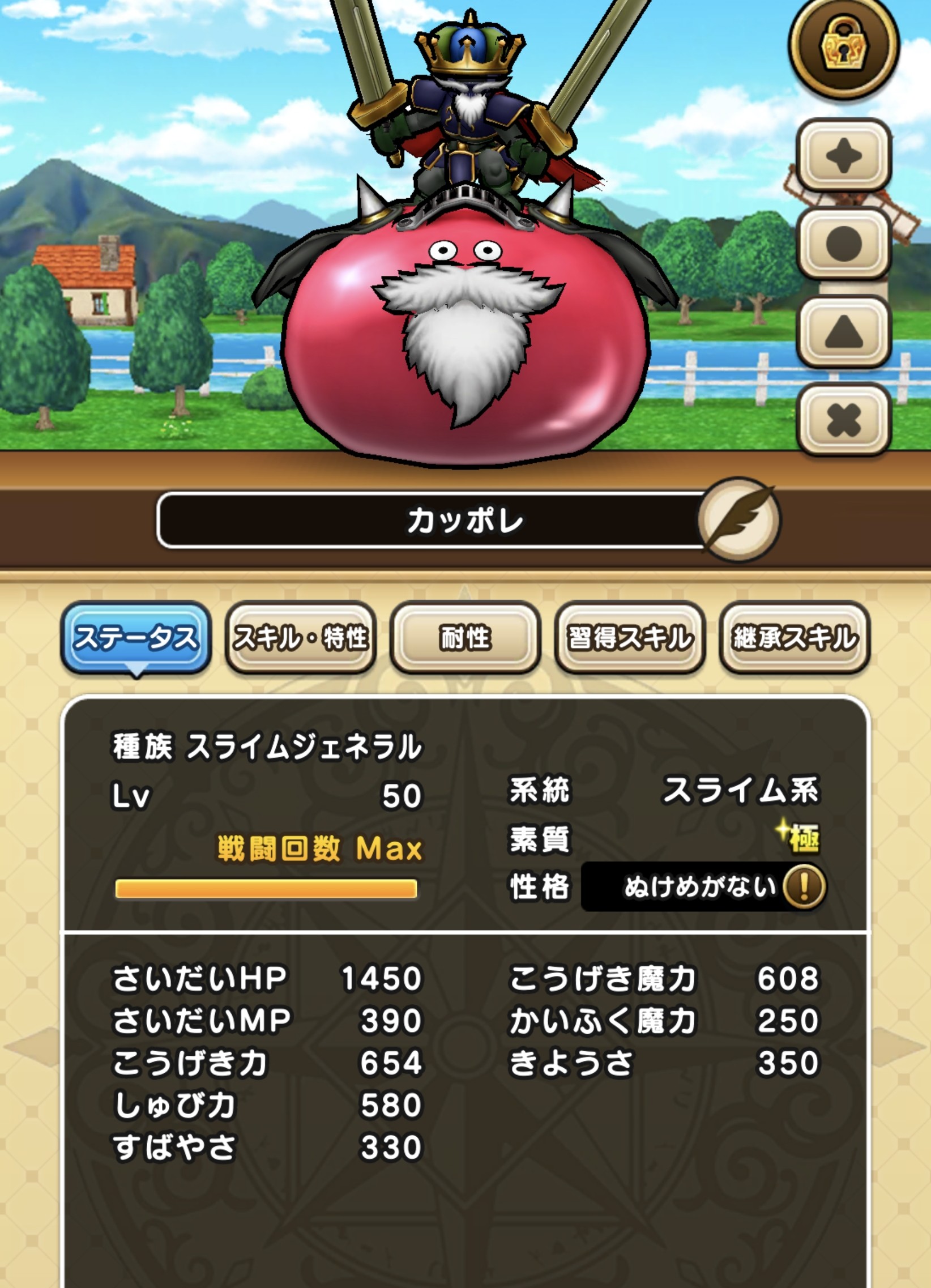Tap the cross mark button

point(844,420)
